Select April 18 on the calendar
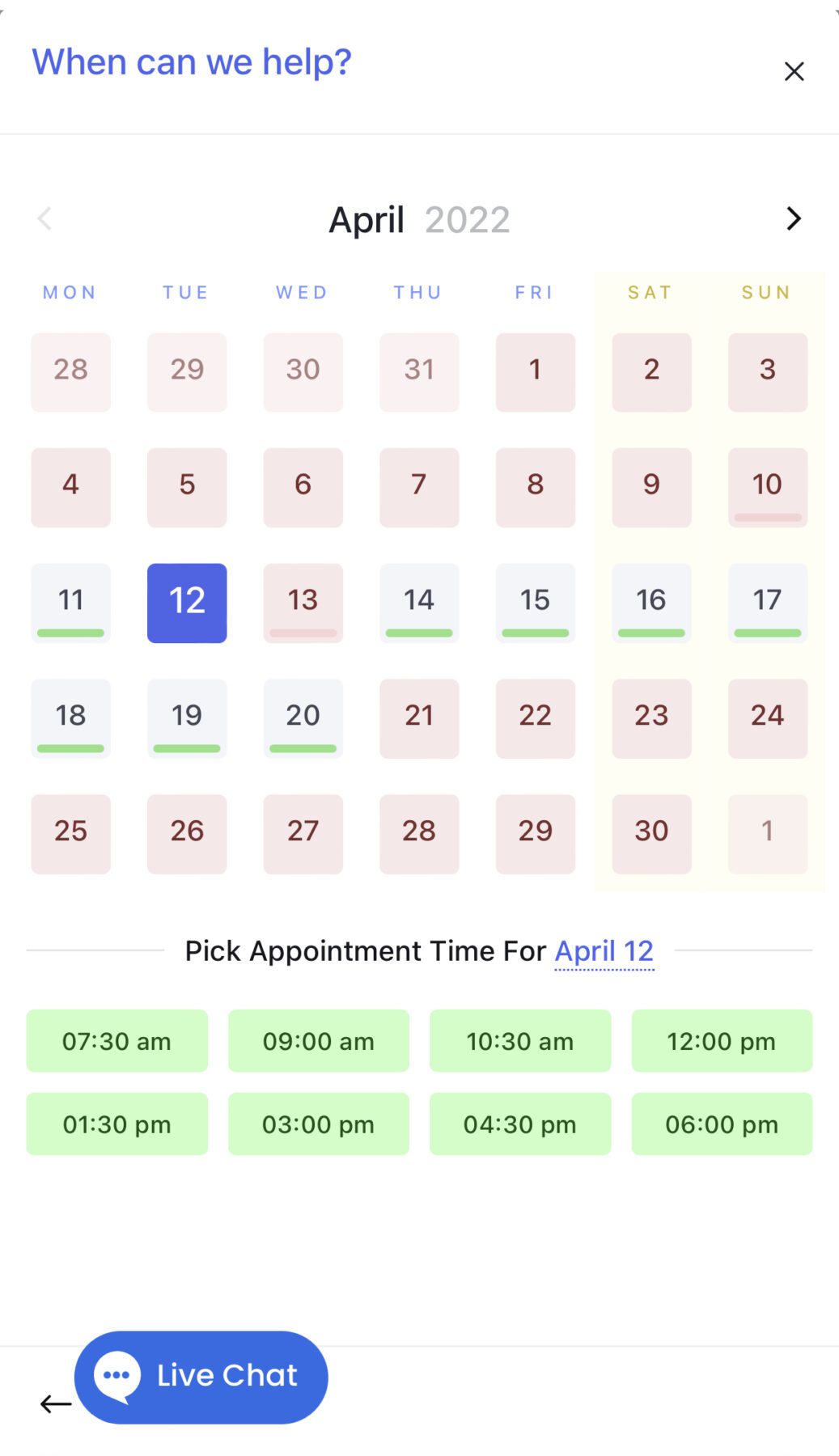This screenshot has width=839, height=1456. pos(70,719)
